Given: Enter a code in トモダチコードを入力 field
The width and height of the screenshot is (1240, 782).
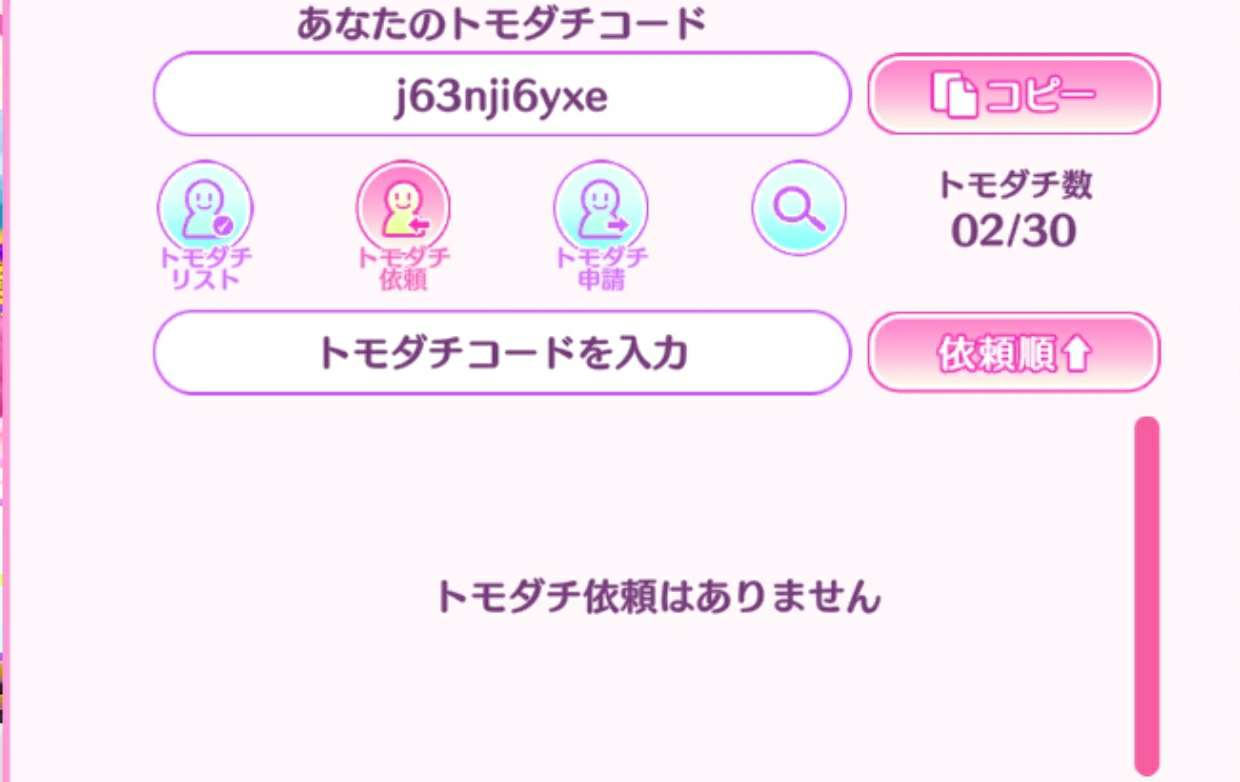Looking at the screenshot, I should pyautogui.click(x=502, y=353).
